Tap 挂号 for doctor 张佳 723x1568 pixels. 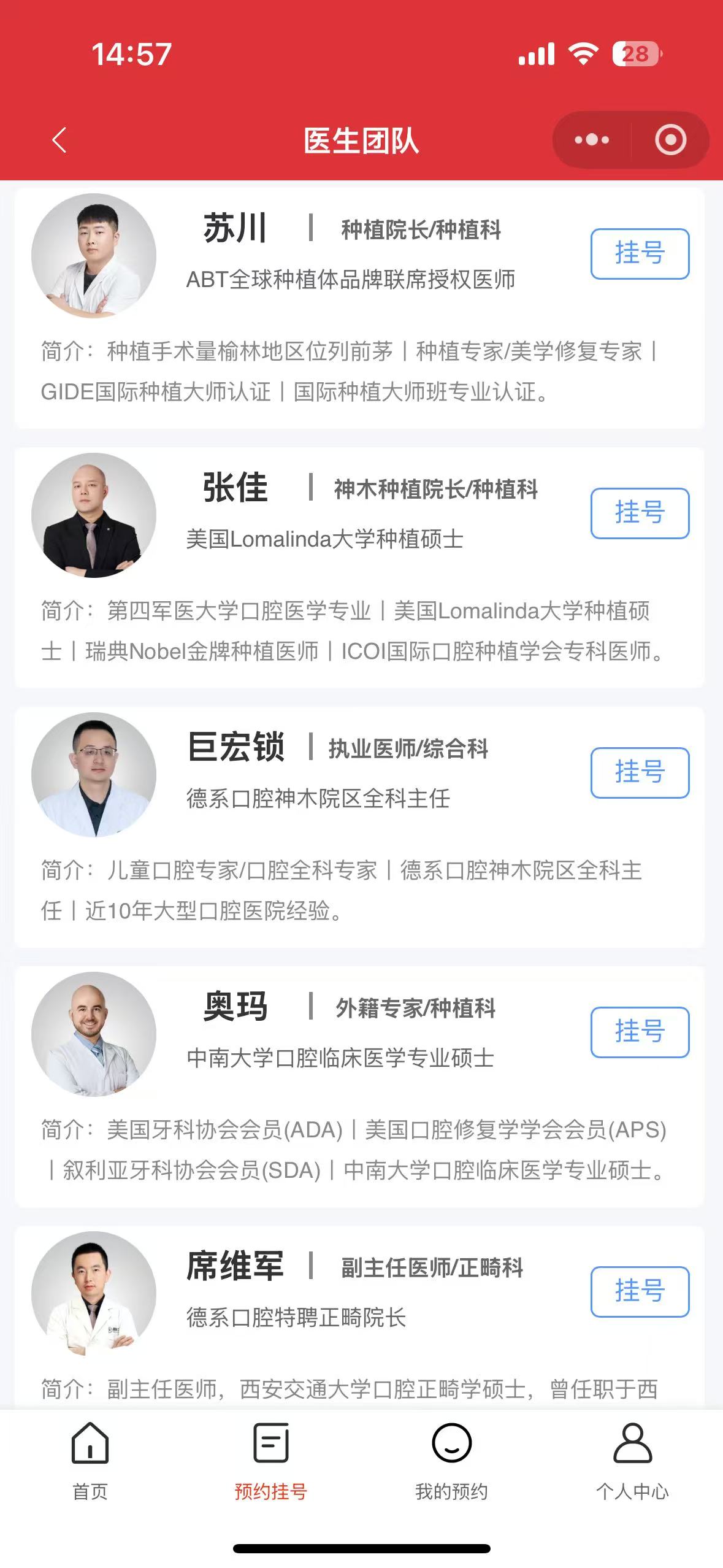[x=640, y=513]
